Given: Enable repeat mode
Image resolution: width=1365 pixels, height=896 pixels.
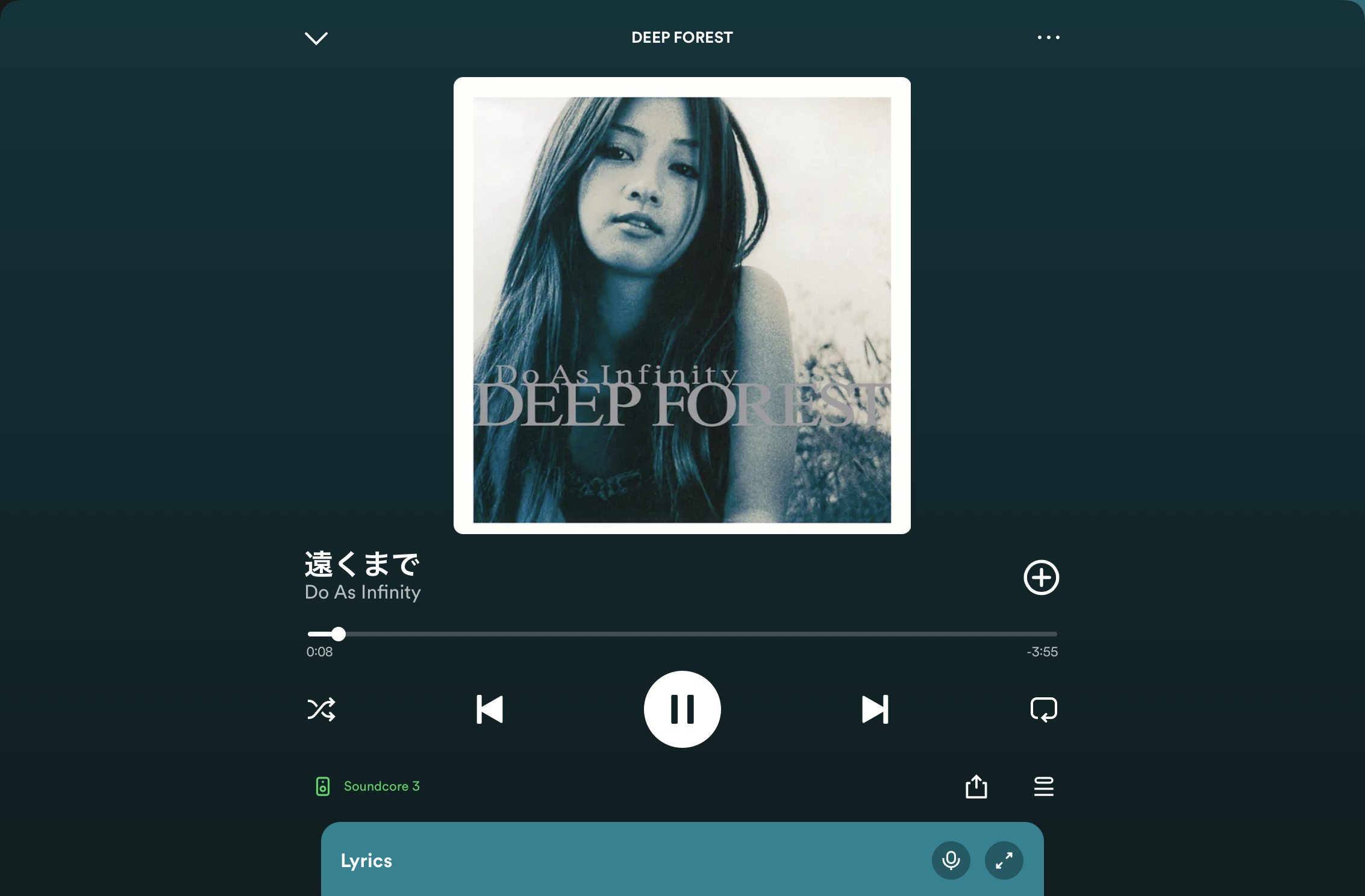Looking at the screenshot, I should [1043, 709].
